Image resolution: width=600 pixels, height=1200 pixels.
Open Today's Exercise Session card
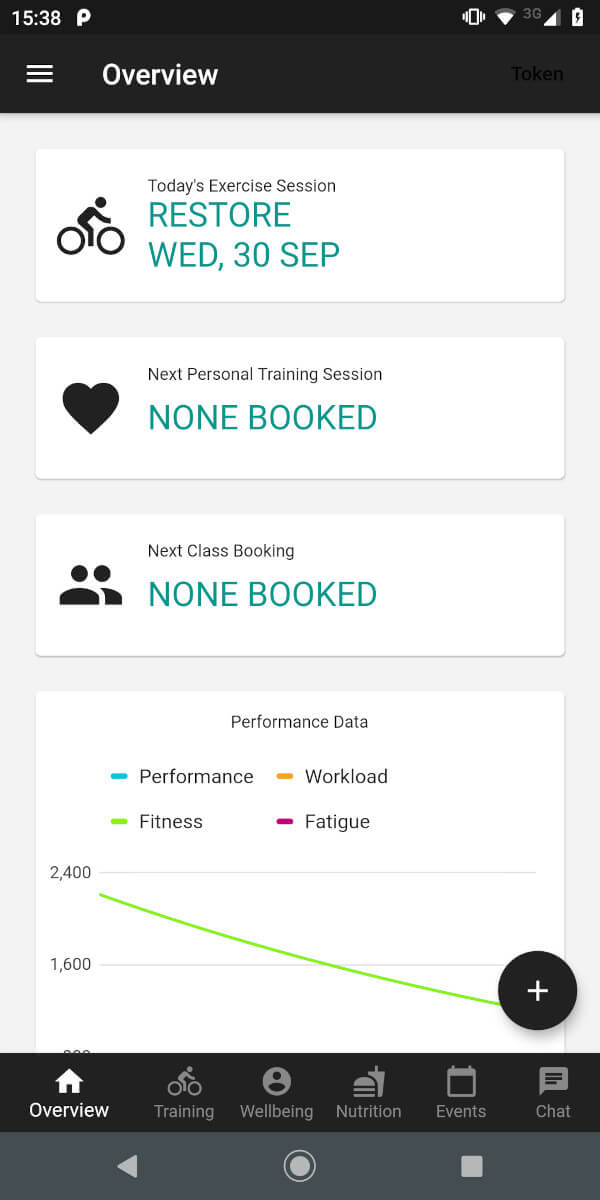pyautogui.click(x=300, y=225)
